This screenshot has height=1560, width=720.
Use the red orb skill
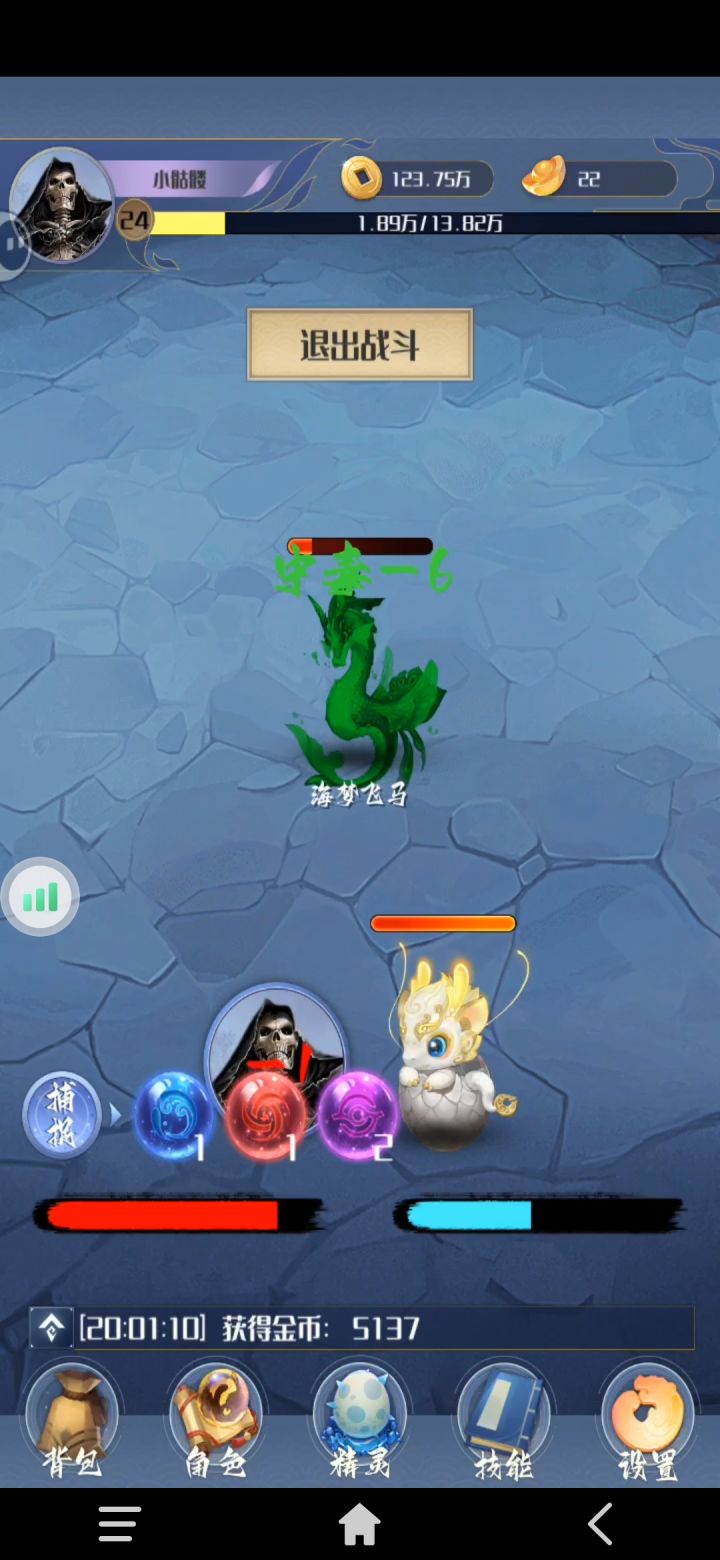[x=266, y=1116]
